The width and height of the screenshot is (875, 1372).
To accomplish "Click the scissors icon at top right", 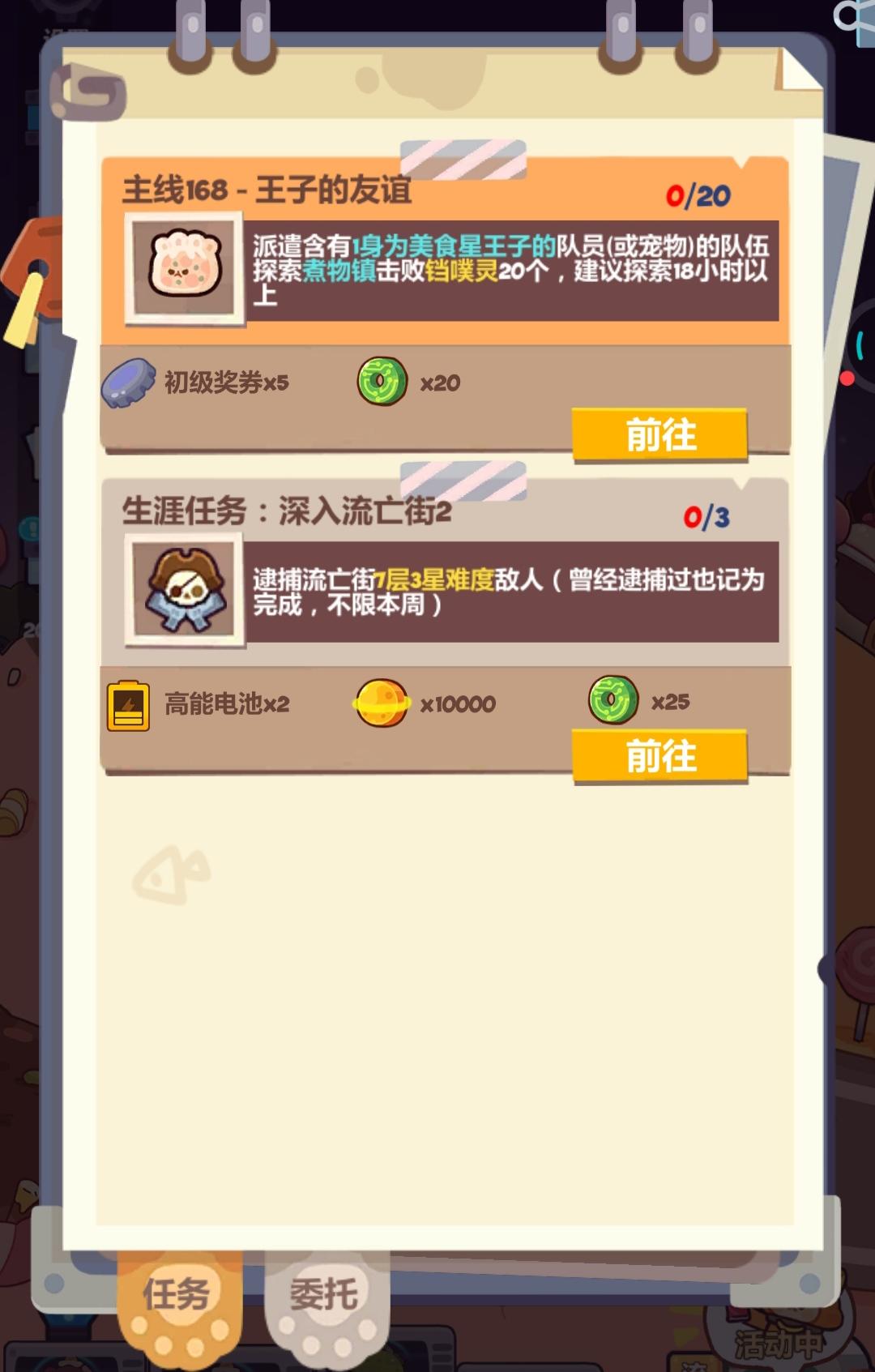I will [851, 16].
